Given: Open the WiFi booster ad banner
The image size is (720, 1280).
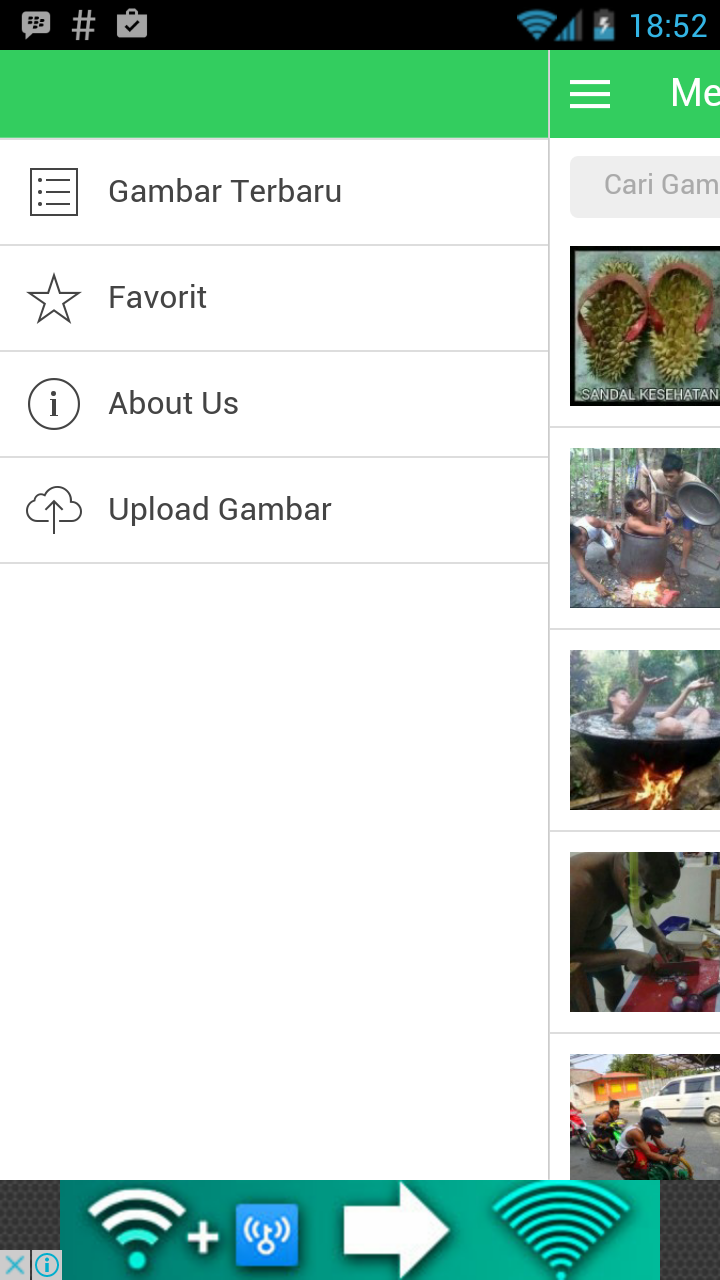Looking at the screenshot, I should click(360, 1230).
